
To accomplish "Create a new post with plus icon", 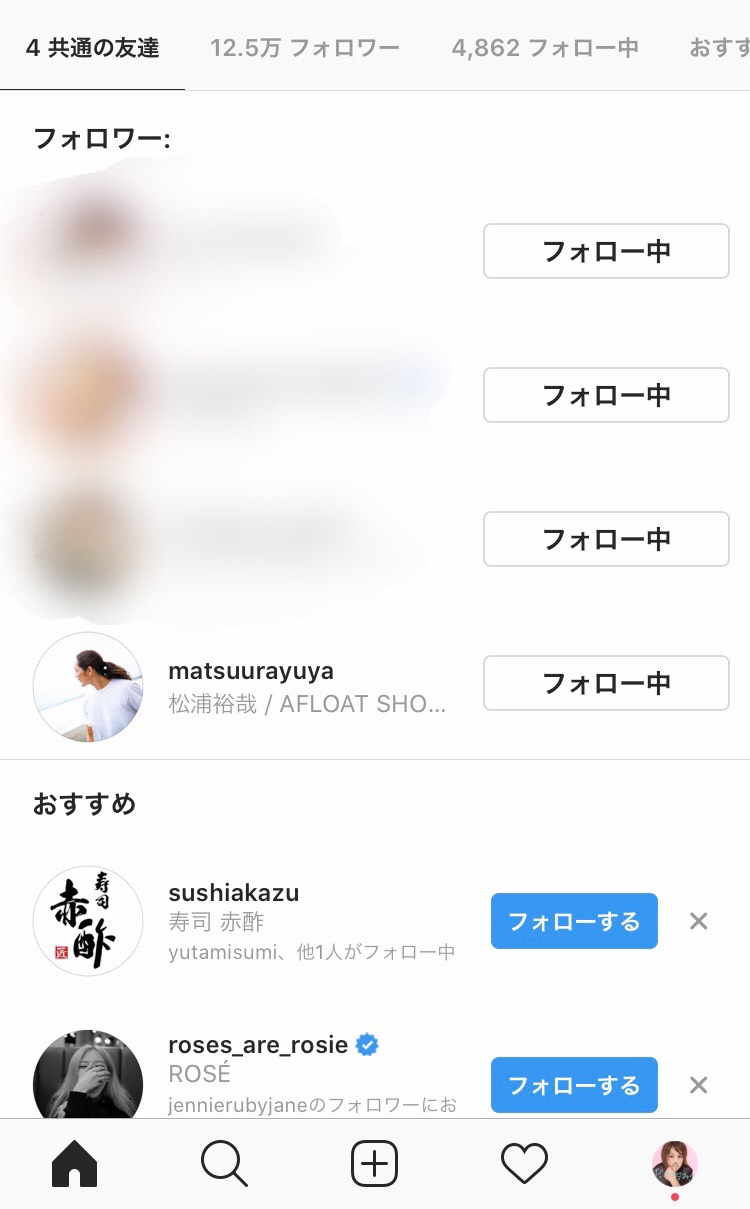I will tap(375, 1164).
